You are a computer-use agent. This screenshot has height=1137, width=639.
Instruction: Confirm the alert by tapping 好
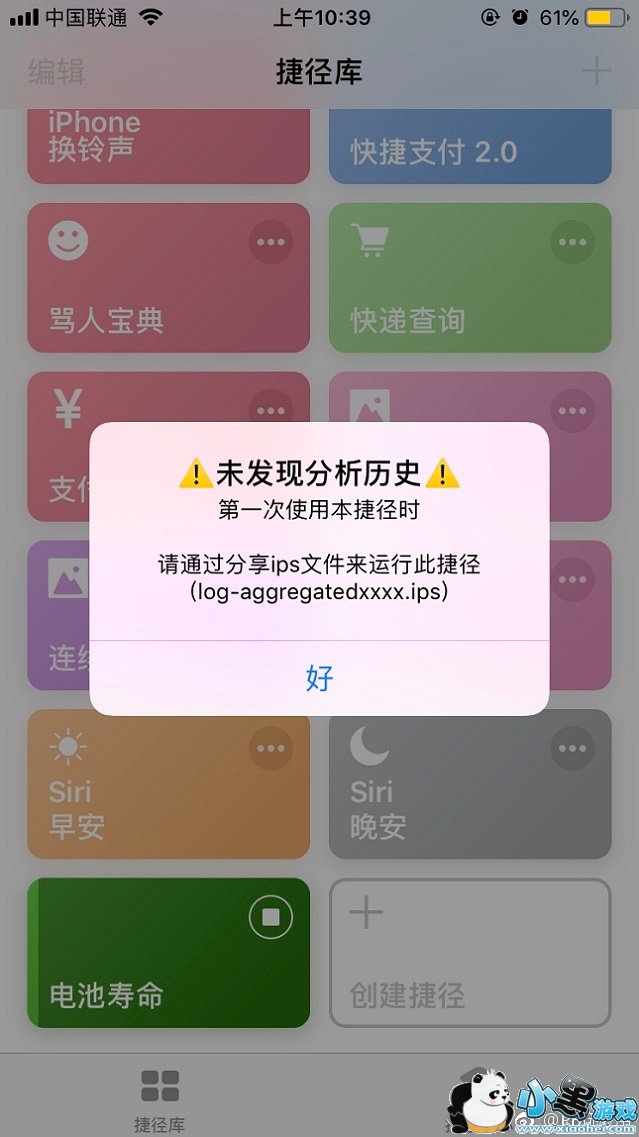[319, 678]
